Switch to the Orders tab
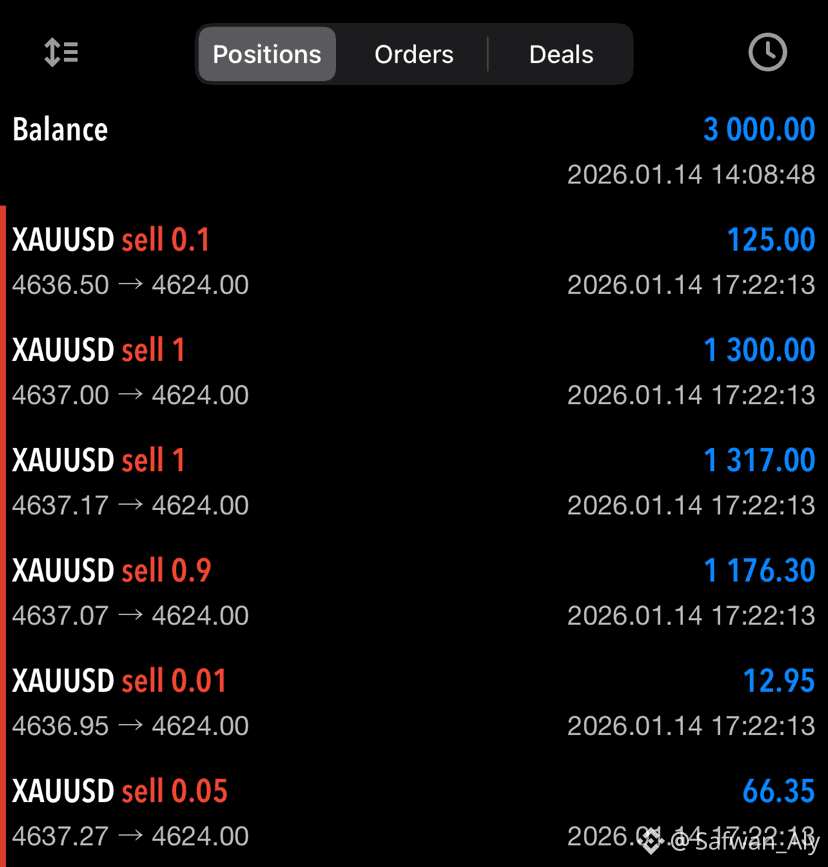The width and height of the screenshot is (828, 867). (414, 54)
